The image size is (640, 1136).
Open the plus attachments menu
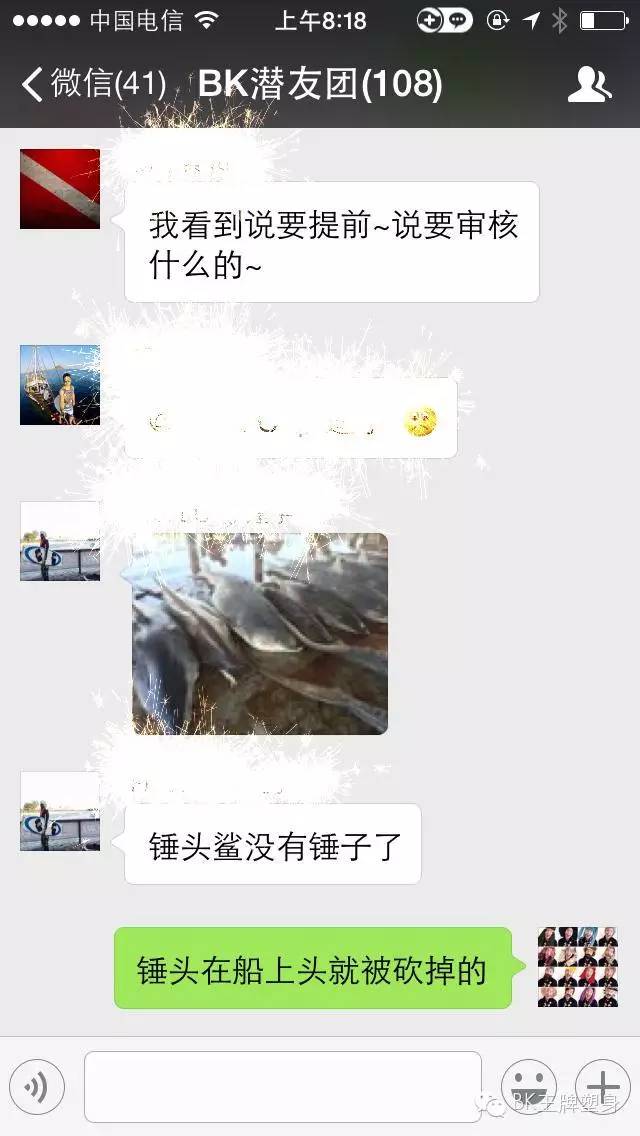(x=602, y=1087)
